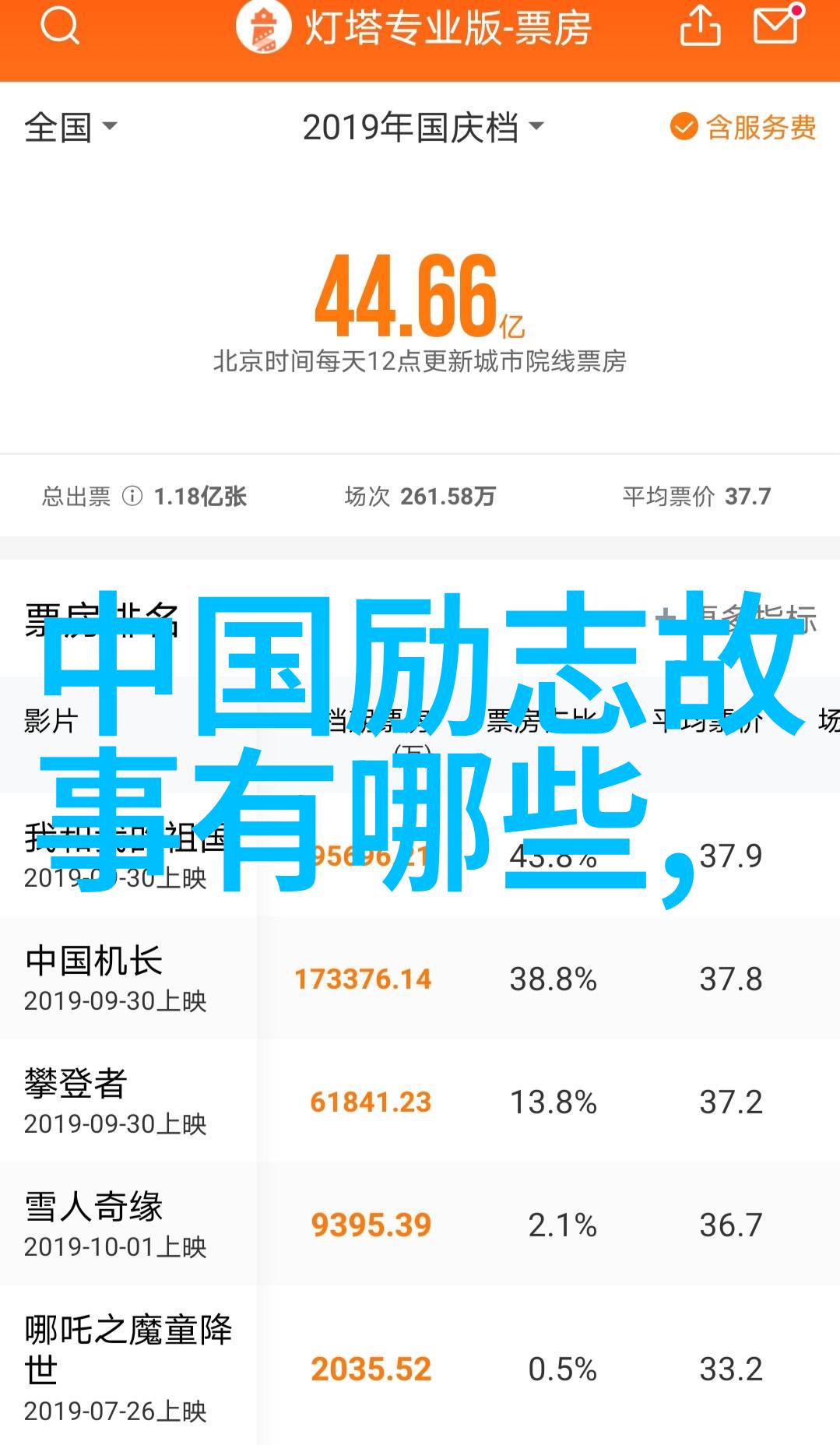Change the 2019年国庆档 period selector
This screenshot has height=1445, width=840.
pos(423,127)
